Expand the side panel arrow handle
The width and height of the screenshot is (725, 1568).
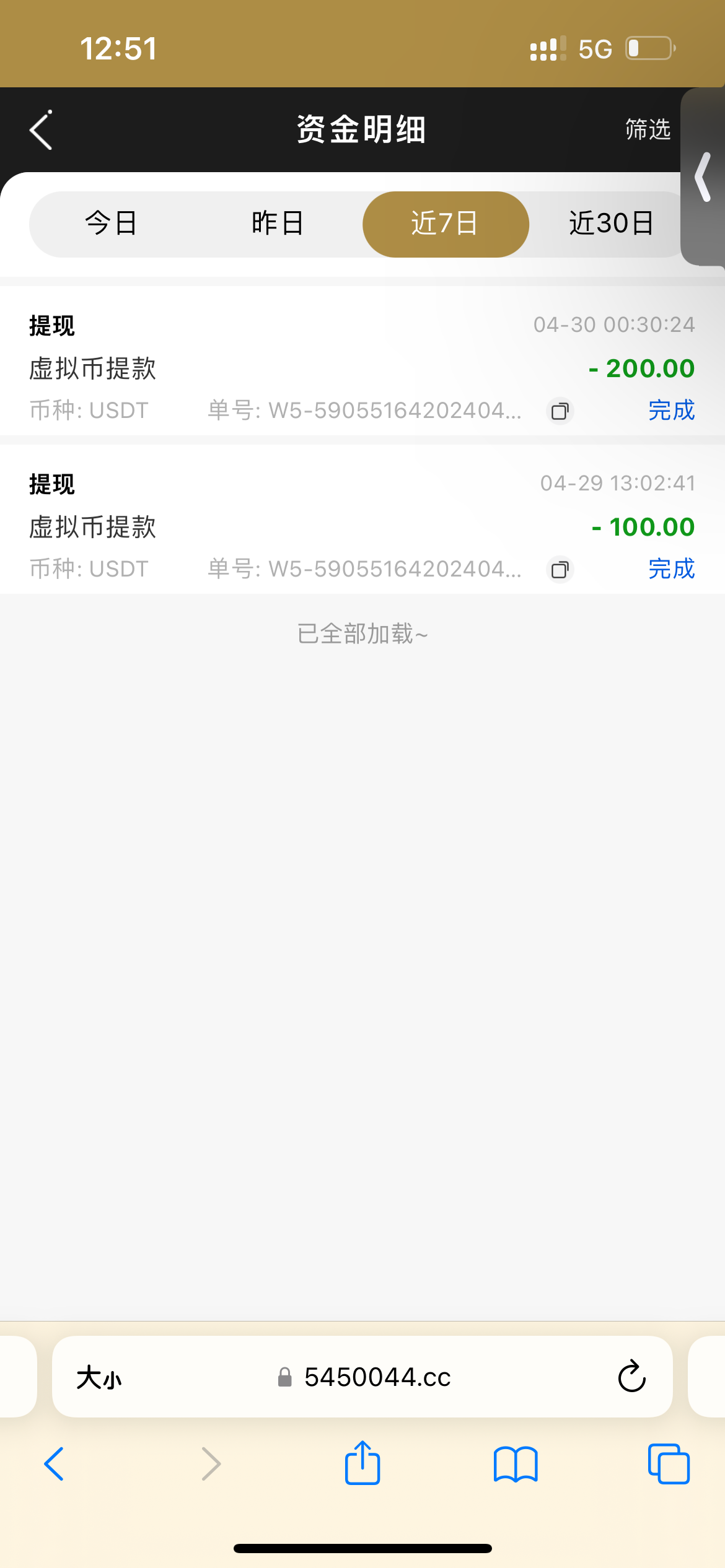click(x=703, y=177)
